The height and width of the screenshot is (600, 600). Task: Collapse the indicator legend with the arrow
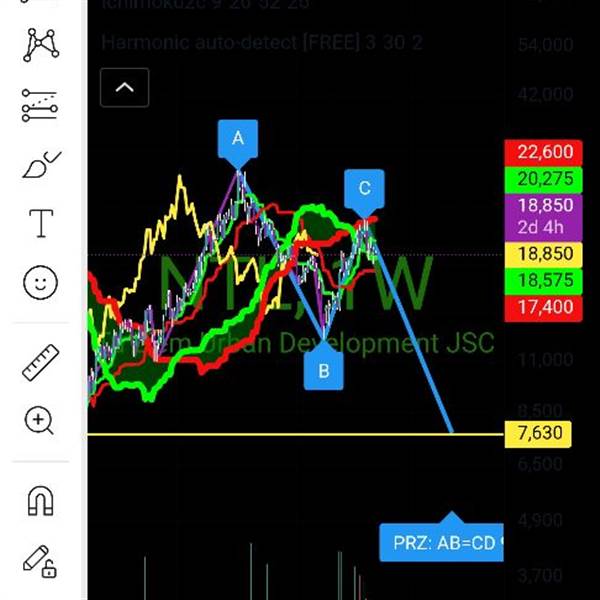click(125, 88)
